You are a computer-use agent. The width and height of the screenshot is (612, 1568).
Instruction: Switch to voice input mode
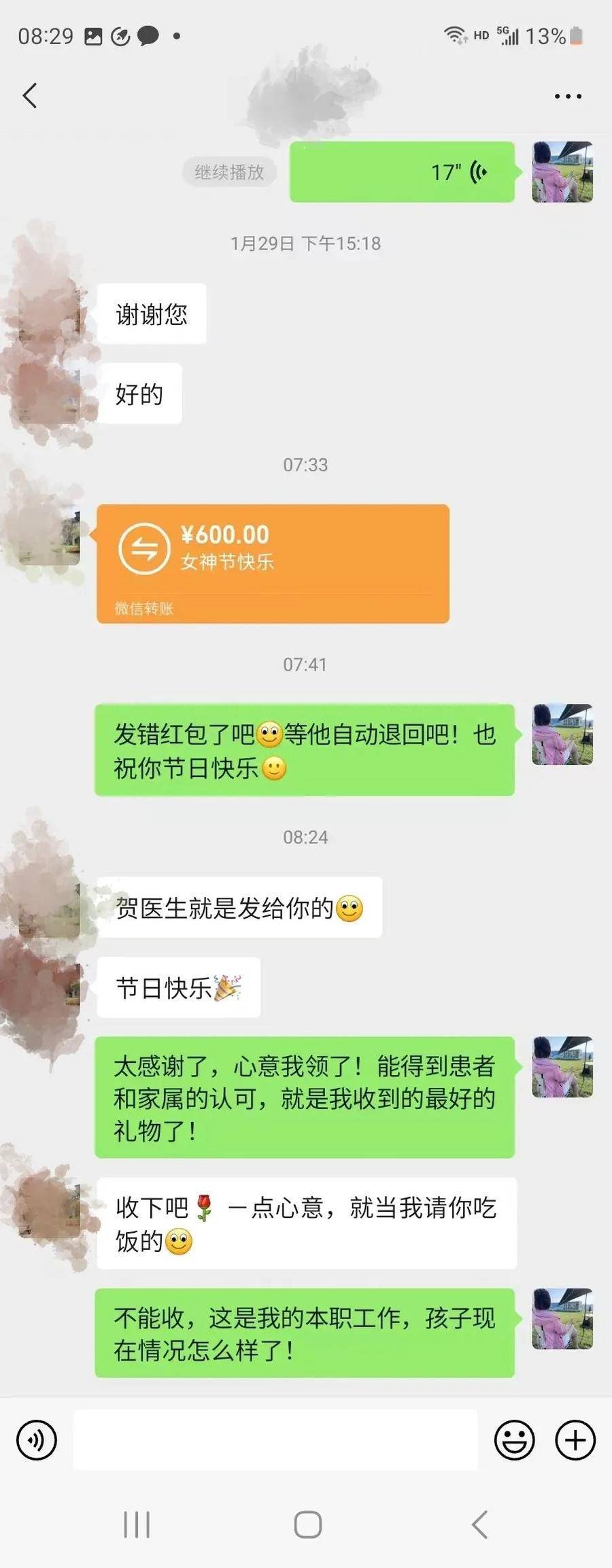36,1439
